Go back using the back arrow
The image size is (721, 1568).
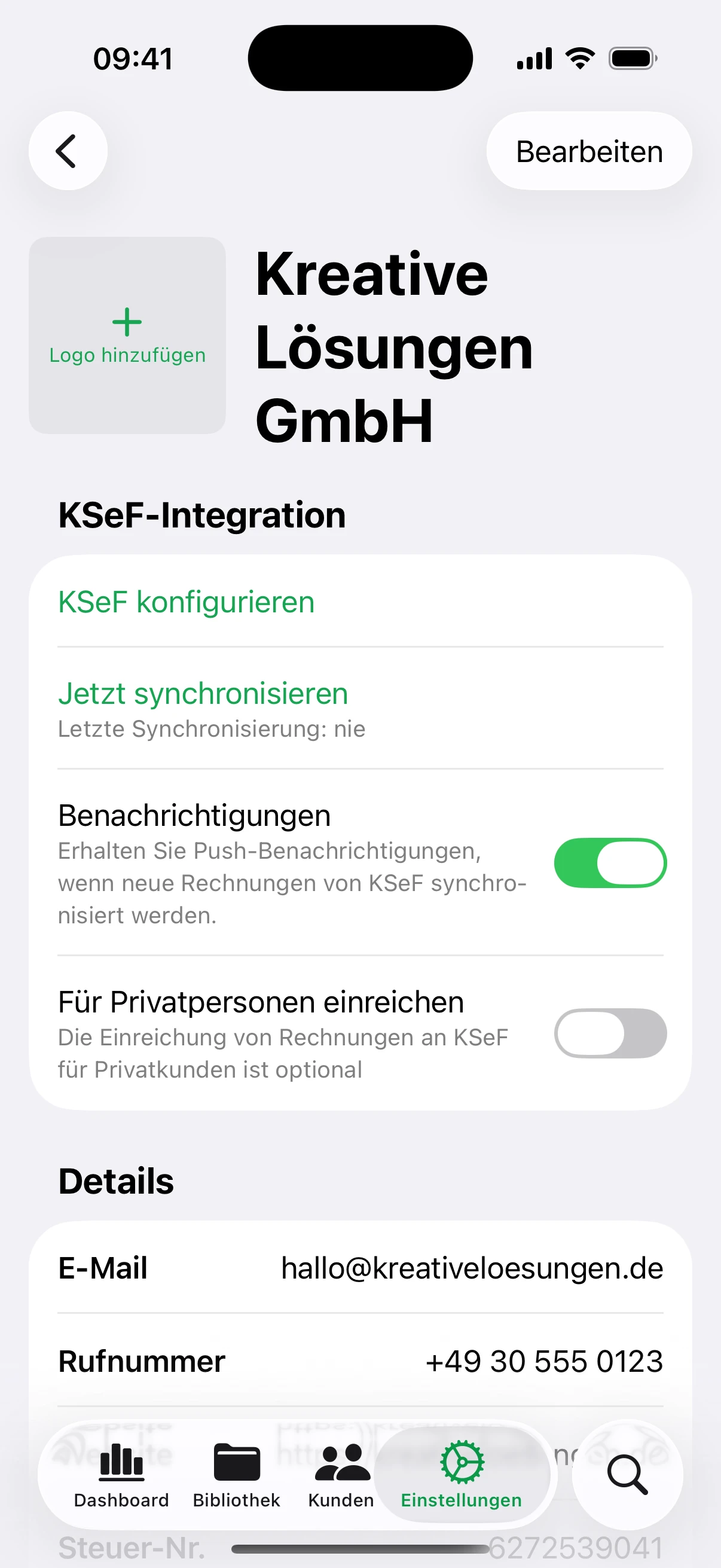click(68, 151)
